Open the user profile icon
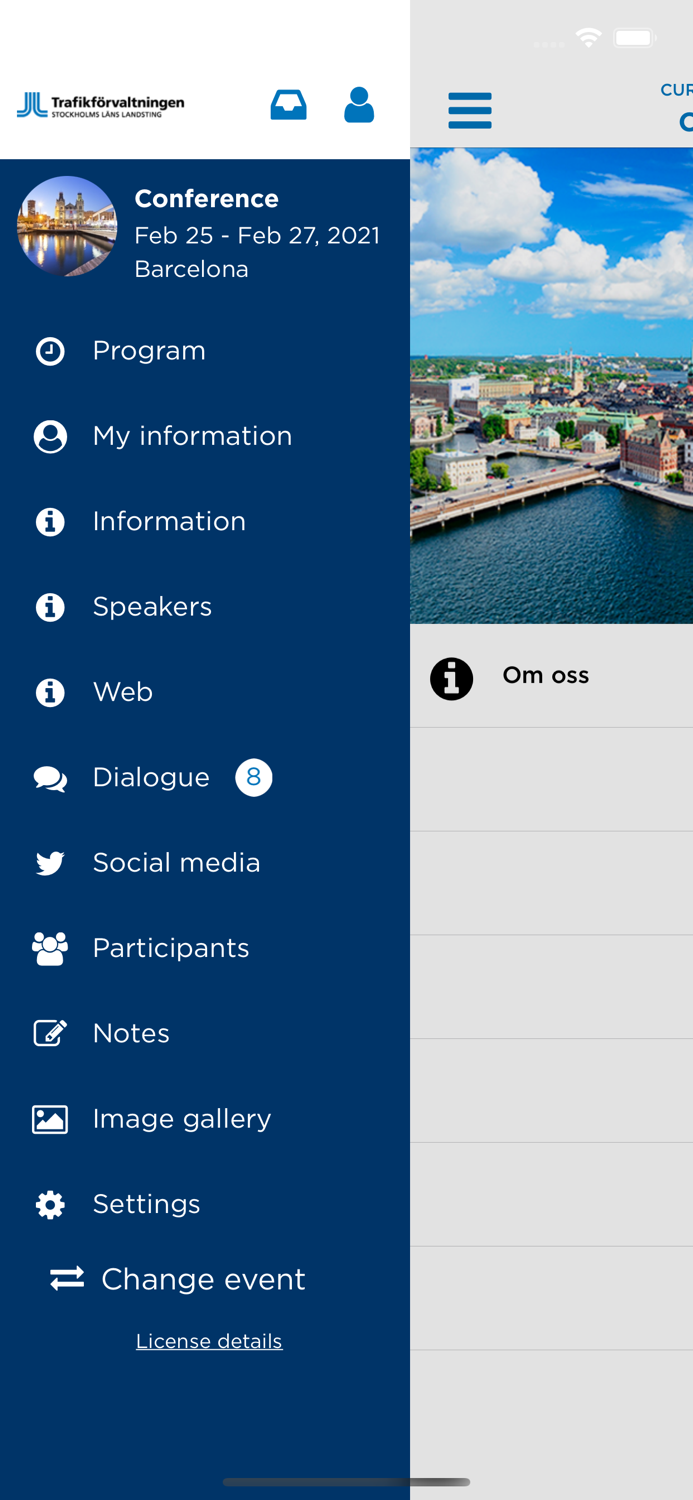This screenshot has height=1500, width=693. point(359,105)
